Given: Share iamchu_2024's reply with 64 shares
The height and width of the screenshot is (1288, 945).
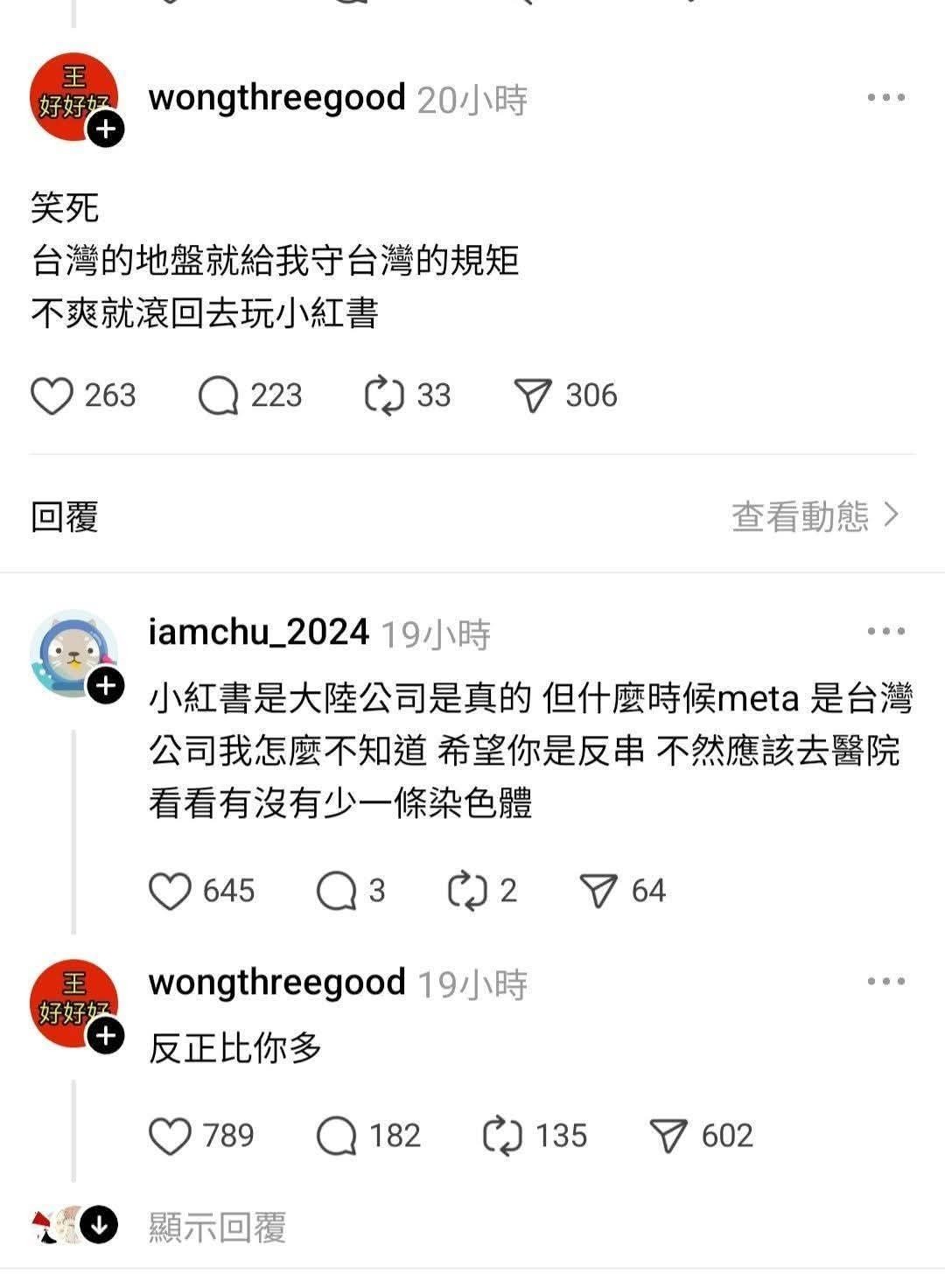Looking at the screenshot, I should pyautogui.click(x=599, y=892).
